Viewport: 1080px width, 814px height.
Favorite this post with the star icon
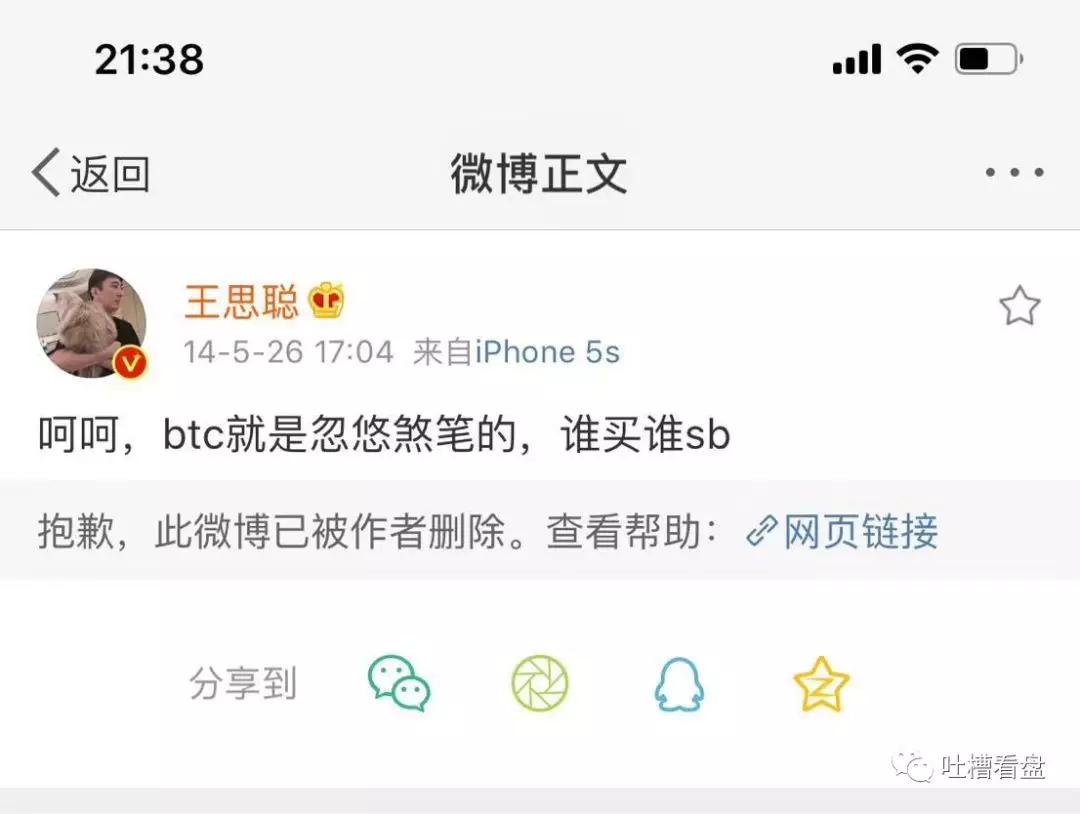tap(1019, 306)
